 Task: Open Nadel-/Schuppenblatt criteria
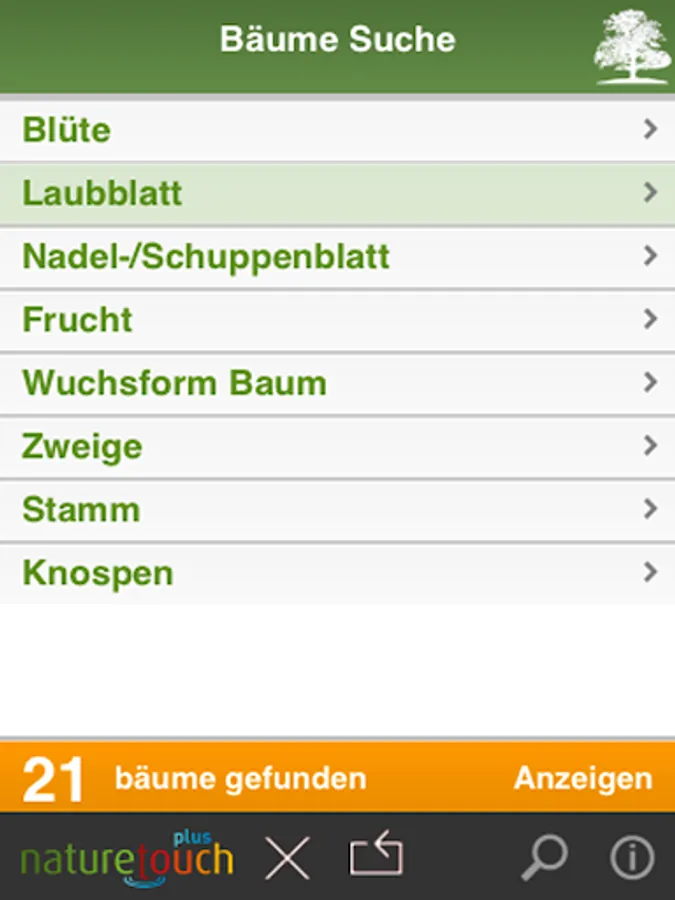pyautogui.click(x=338, y=257)
